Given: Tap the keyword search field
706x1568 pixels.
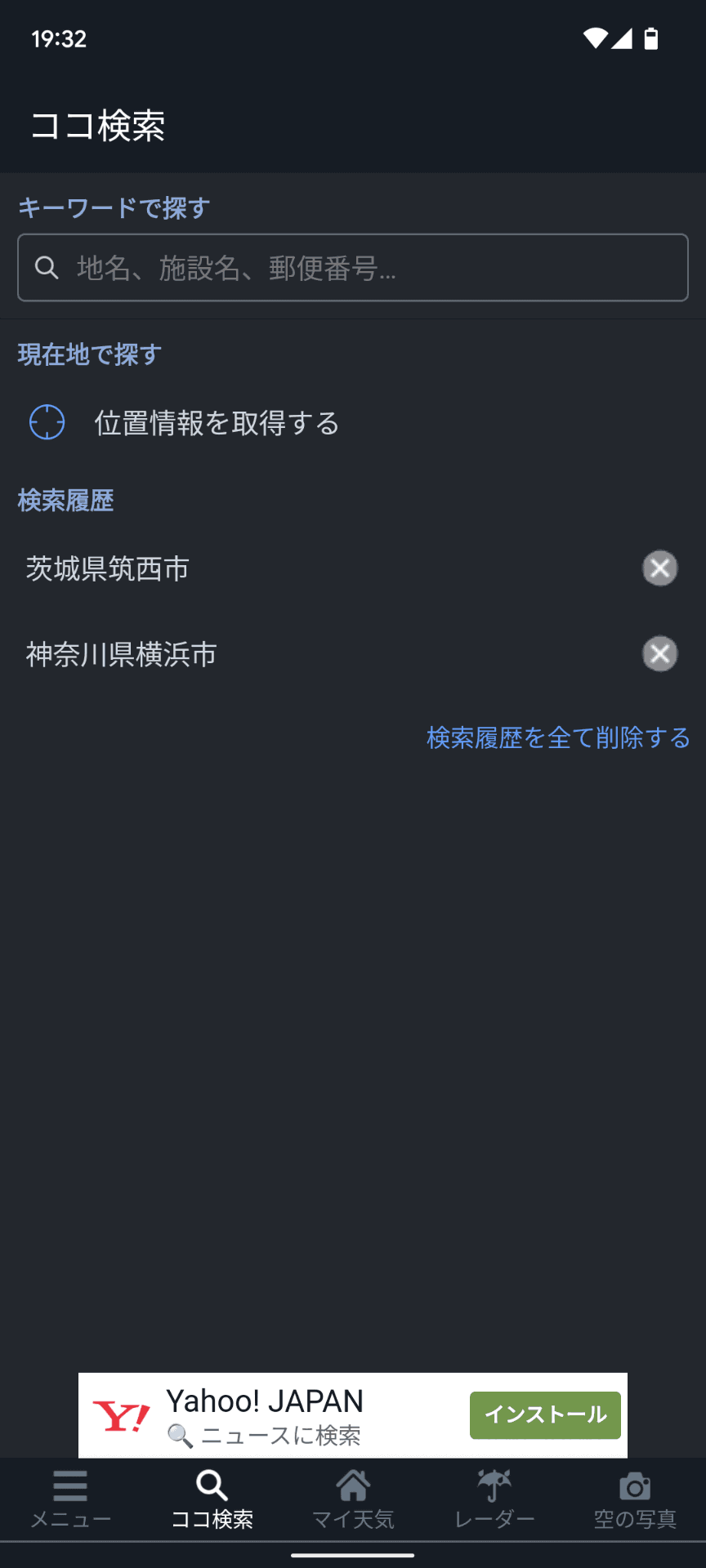Looking at the screenshot, I should [352, 268].
